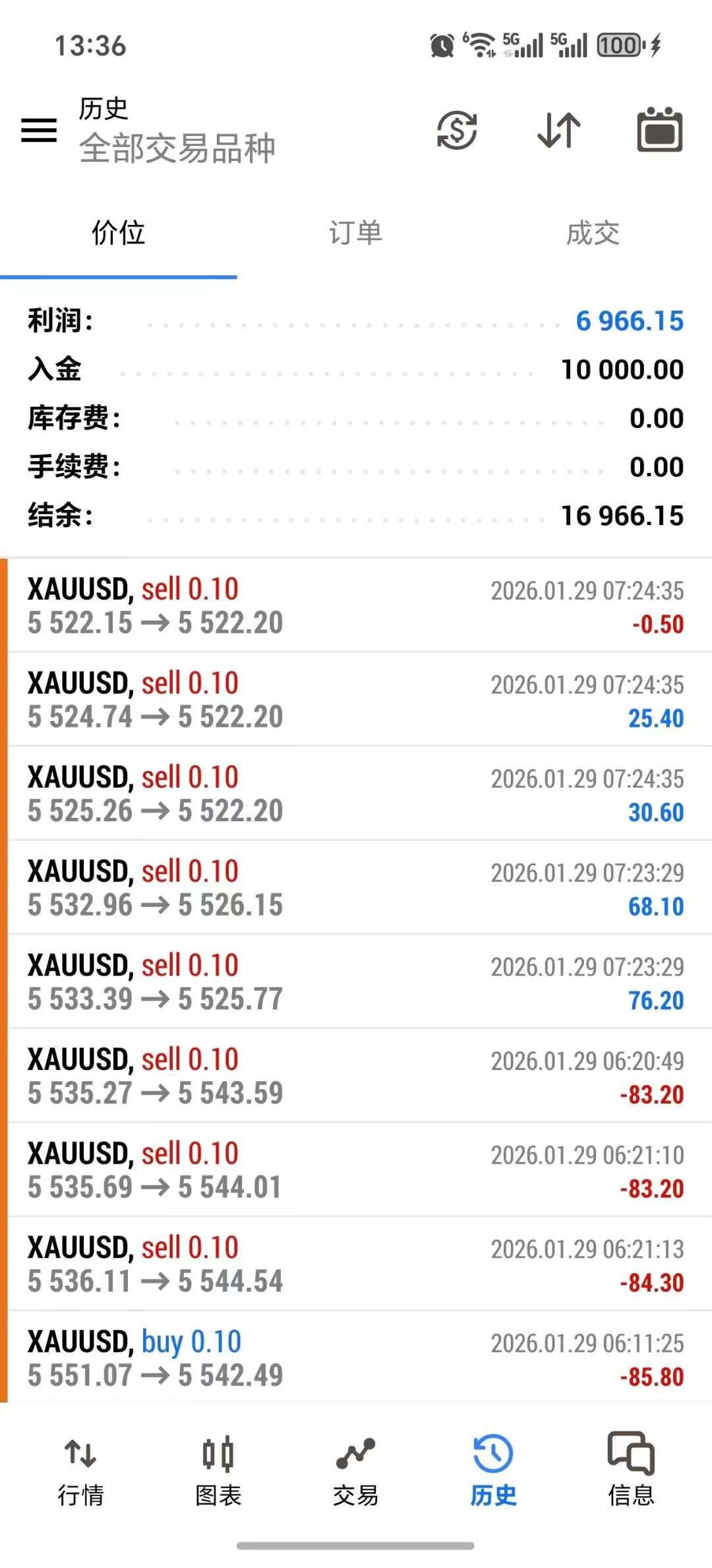Image resolution: width=712 pixels, height=1568 pixels.
Task: Show the XAUUSD sell with 76.20 profit
Action: click(356, 982)
